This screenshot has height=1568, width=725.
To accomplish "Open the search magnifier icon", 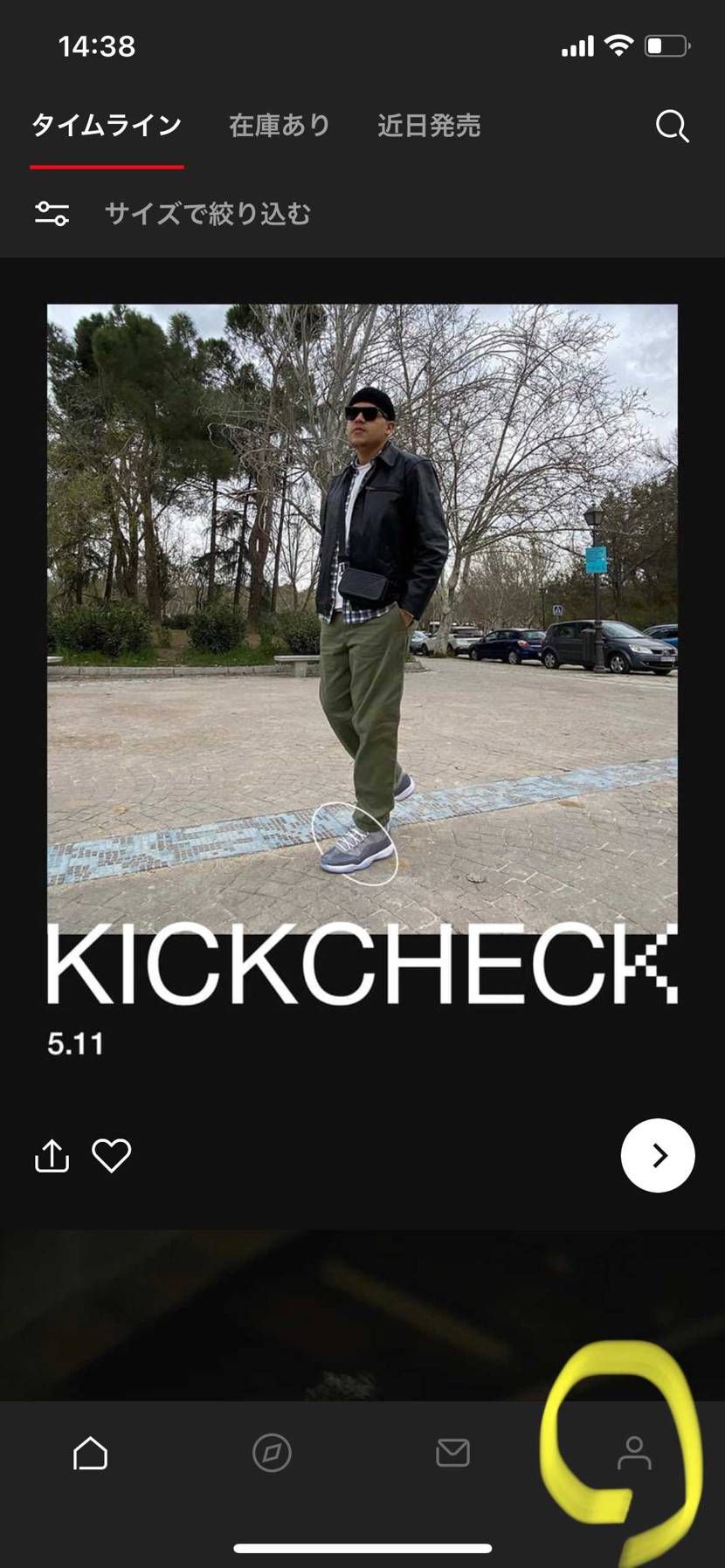I will [x=672, y=127].
